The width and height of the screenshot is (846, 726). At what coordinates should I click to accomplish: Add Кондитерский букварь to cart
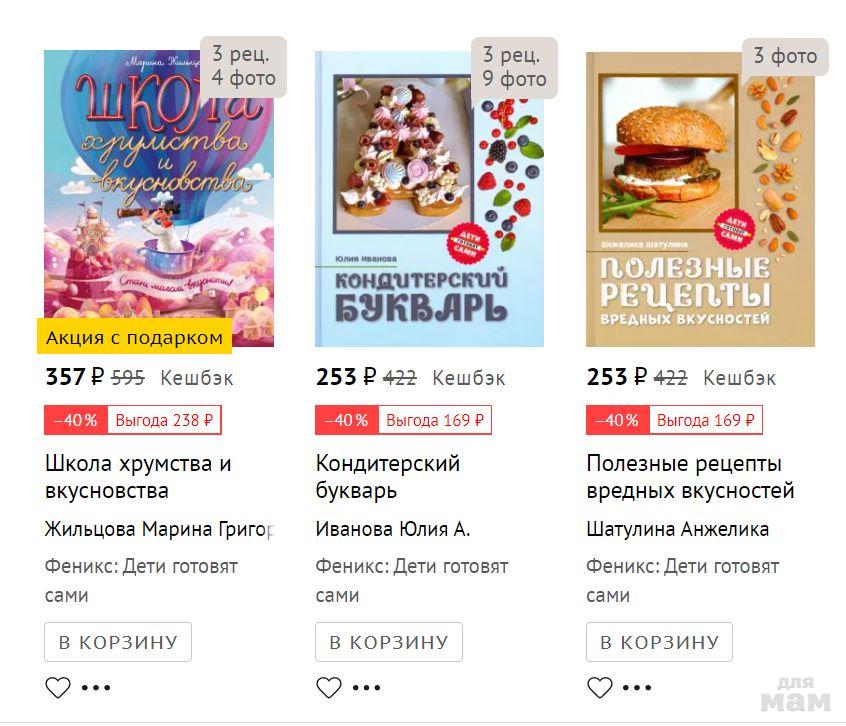coord(389,642)
